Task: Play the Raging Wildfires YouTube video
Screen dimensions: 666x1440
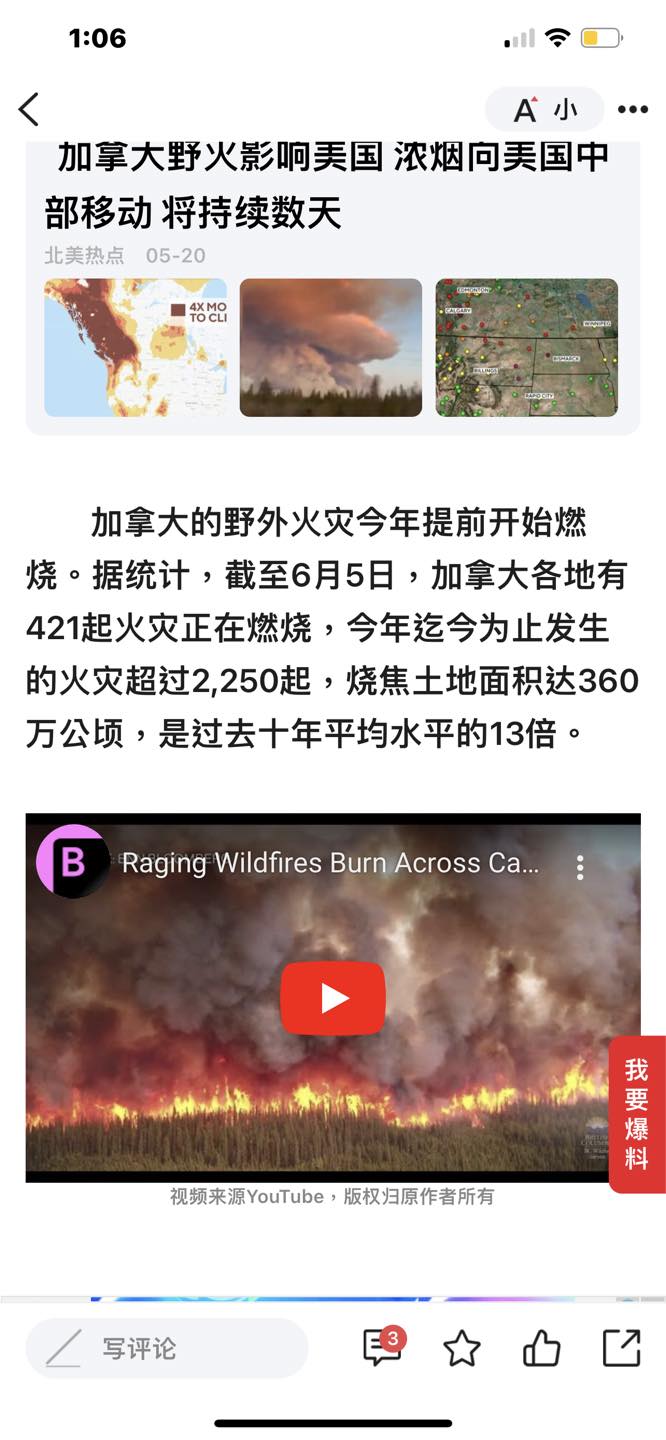Action: coord(332,997)
